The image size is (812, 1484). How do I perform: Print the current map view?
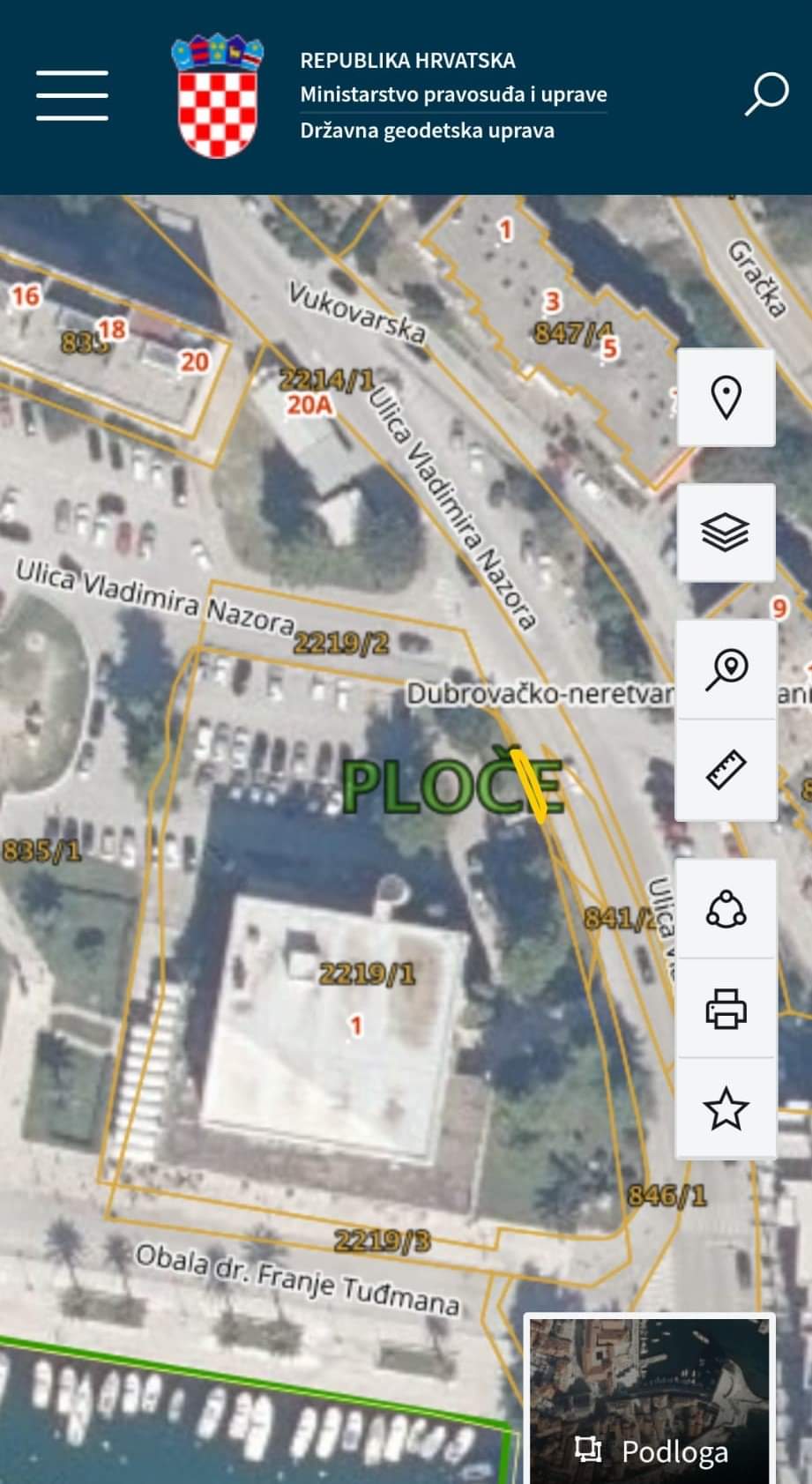point(726,1009)
